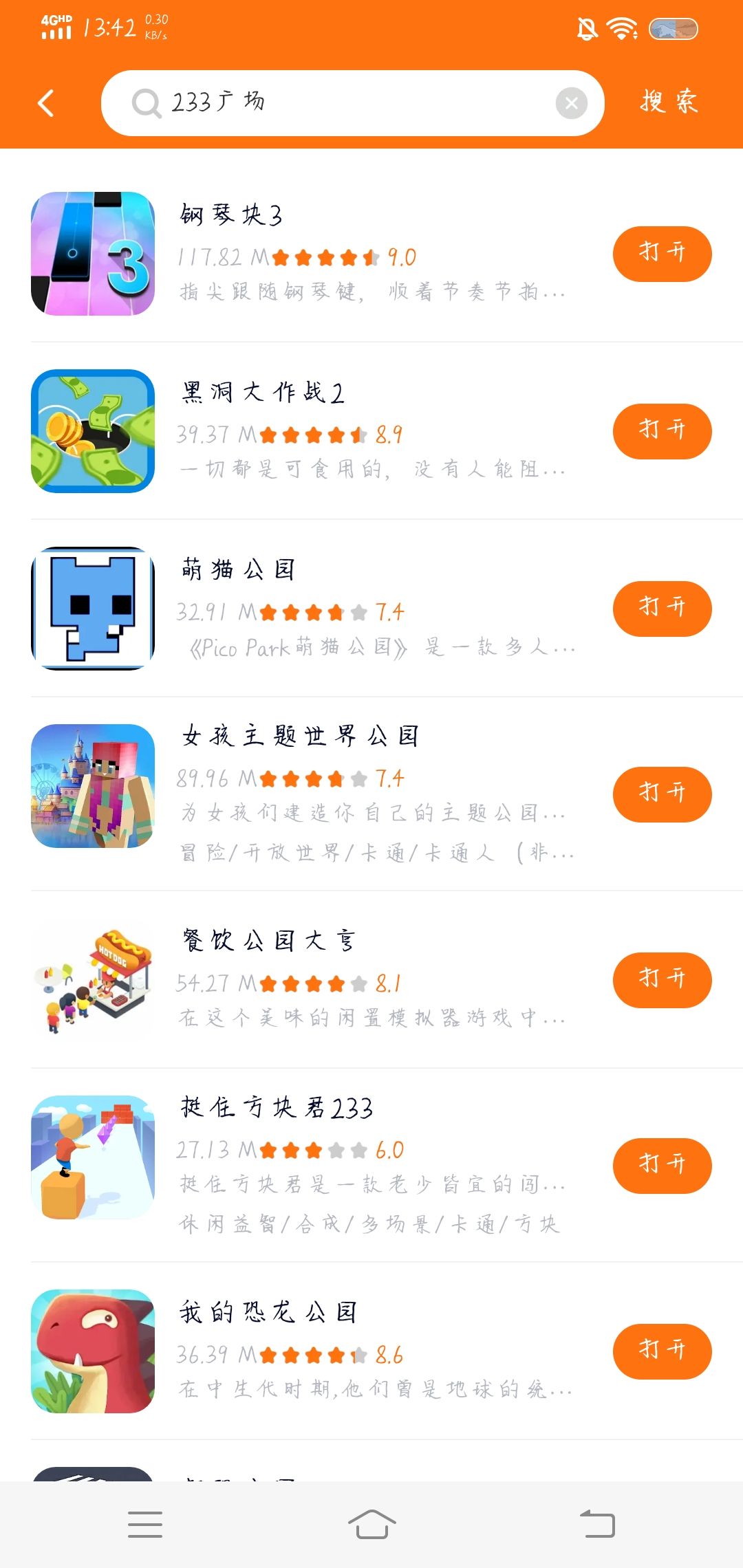Clear the search text 233广场
Image resolution: width=743 pixels, height=1568 pixels.
point(571,103)
